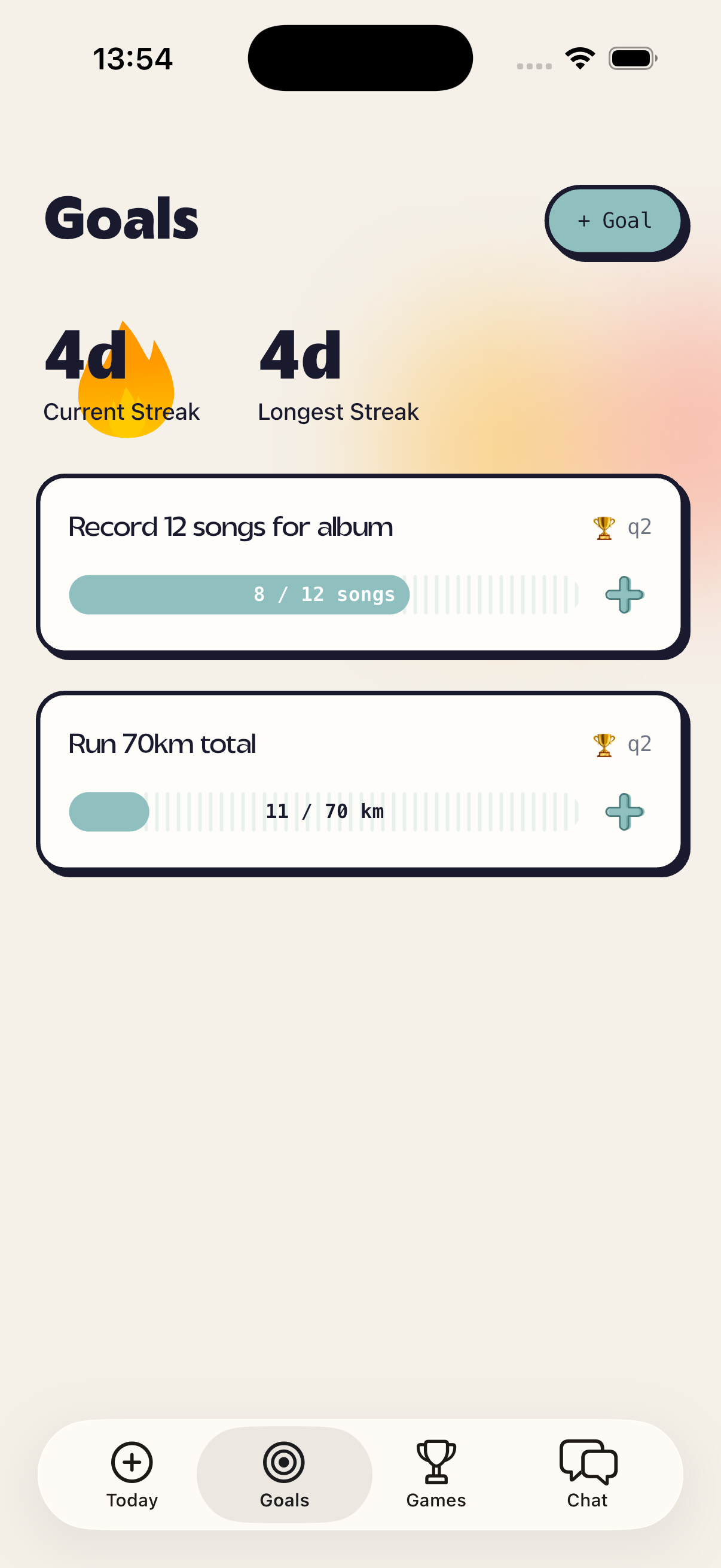Add progress to Run 70km total goal
The image size is (721, 1568).
(x=624, y=812)
